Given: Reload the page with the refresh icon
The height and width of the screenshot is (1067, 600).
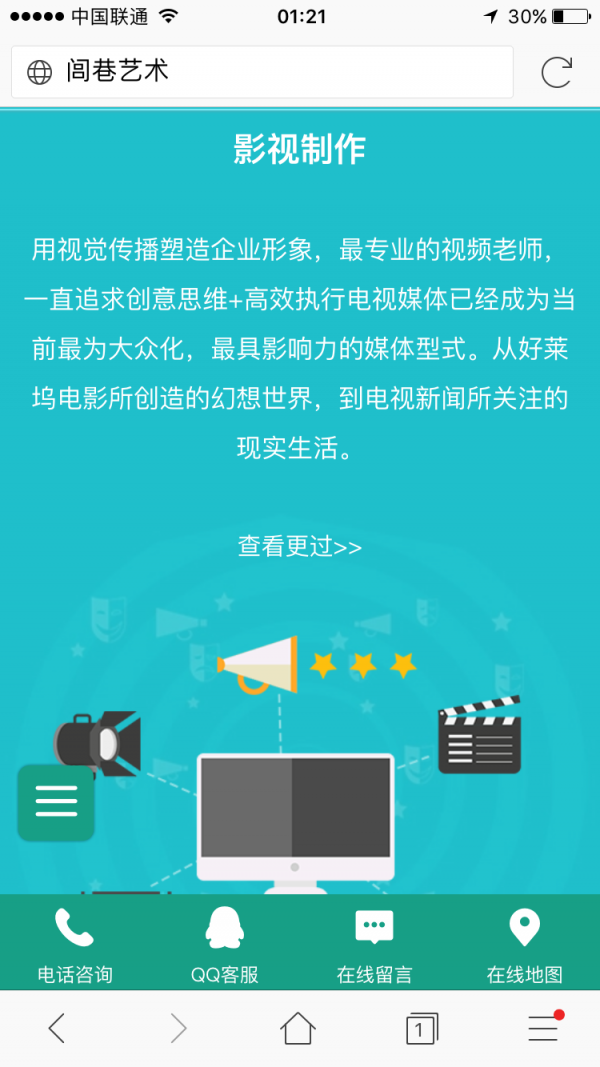Looking at the screenshot, I should pyautogui.click(x=556, y=72).
